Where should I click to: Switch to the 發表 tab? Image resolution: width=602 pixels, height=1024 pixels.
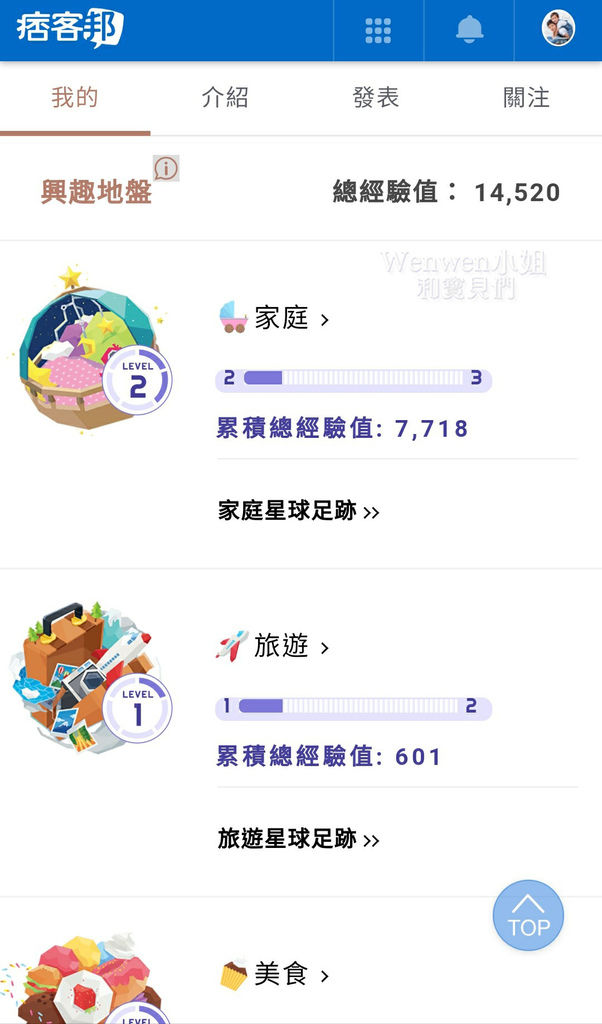pyautogui.click(x=375, y=98)
